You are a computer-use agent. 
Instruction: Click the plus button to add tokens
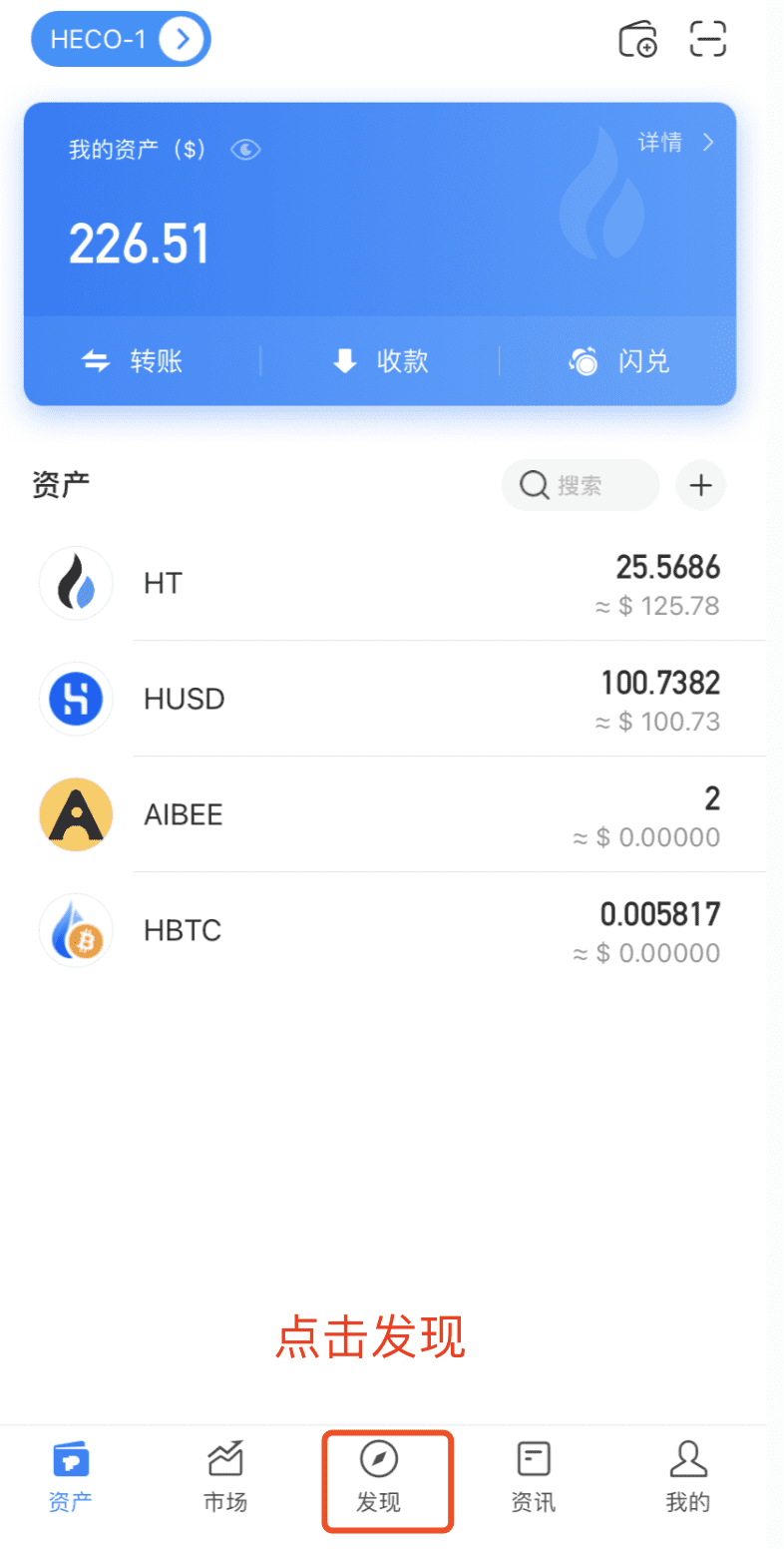pyautogui.click(x=700, y=485)
